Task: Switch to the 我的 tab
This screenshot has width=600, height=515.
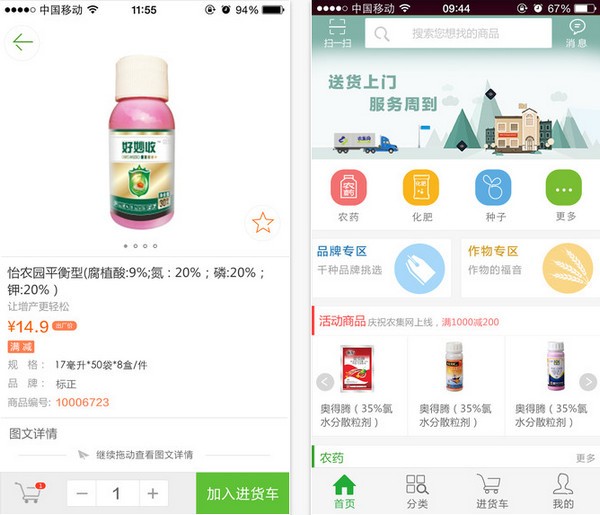Action: (563, 492)
